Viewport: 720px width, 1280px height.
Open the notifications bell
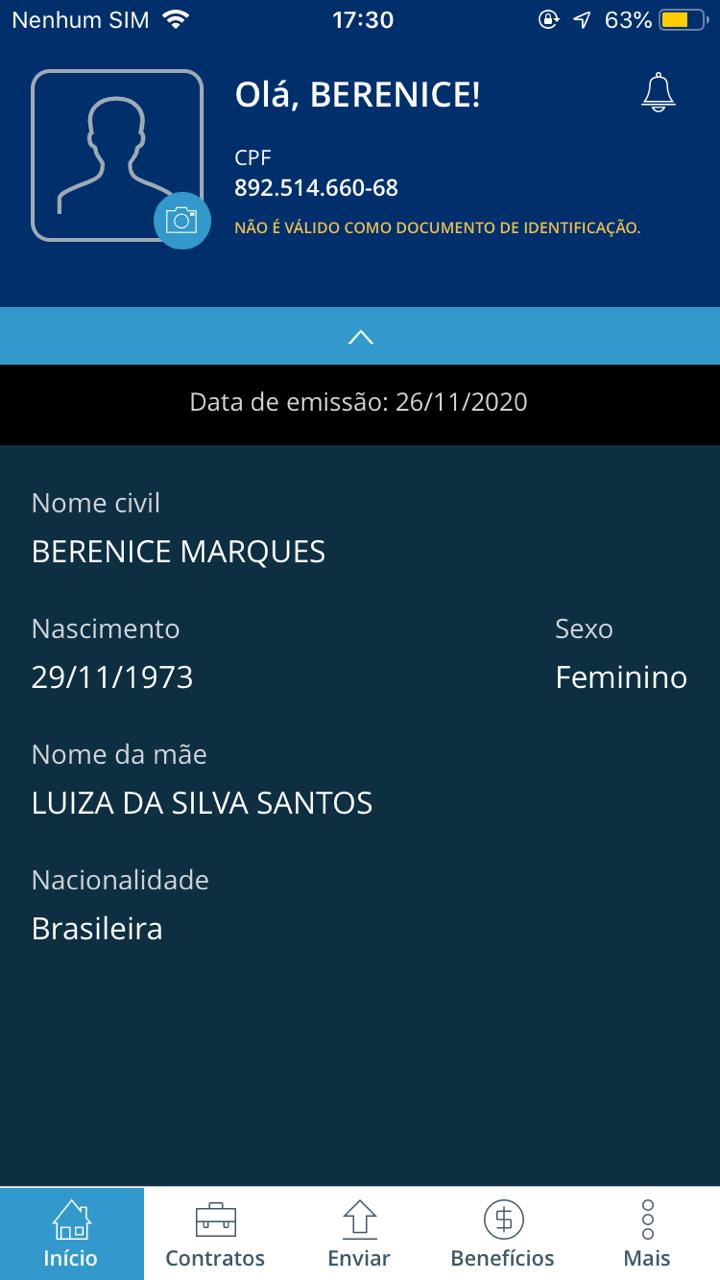[658, 92]
